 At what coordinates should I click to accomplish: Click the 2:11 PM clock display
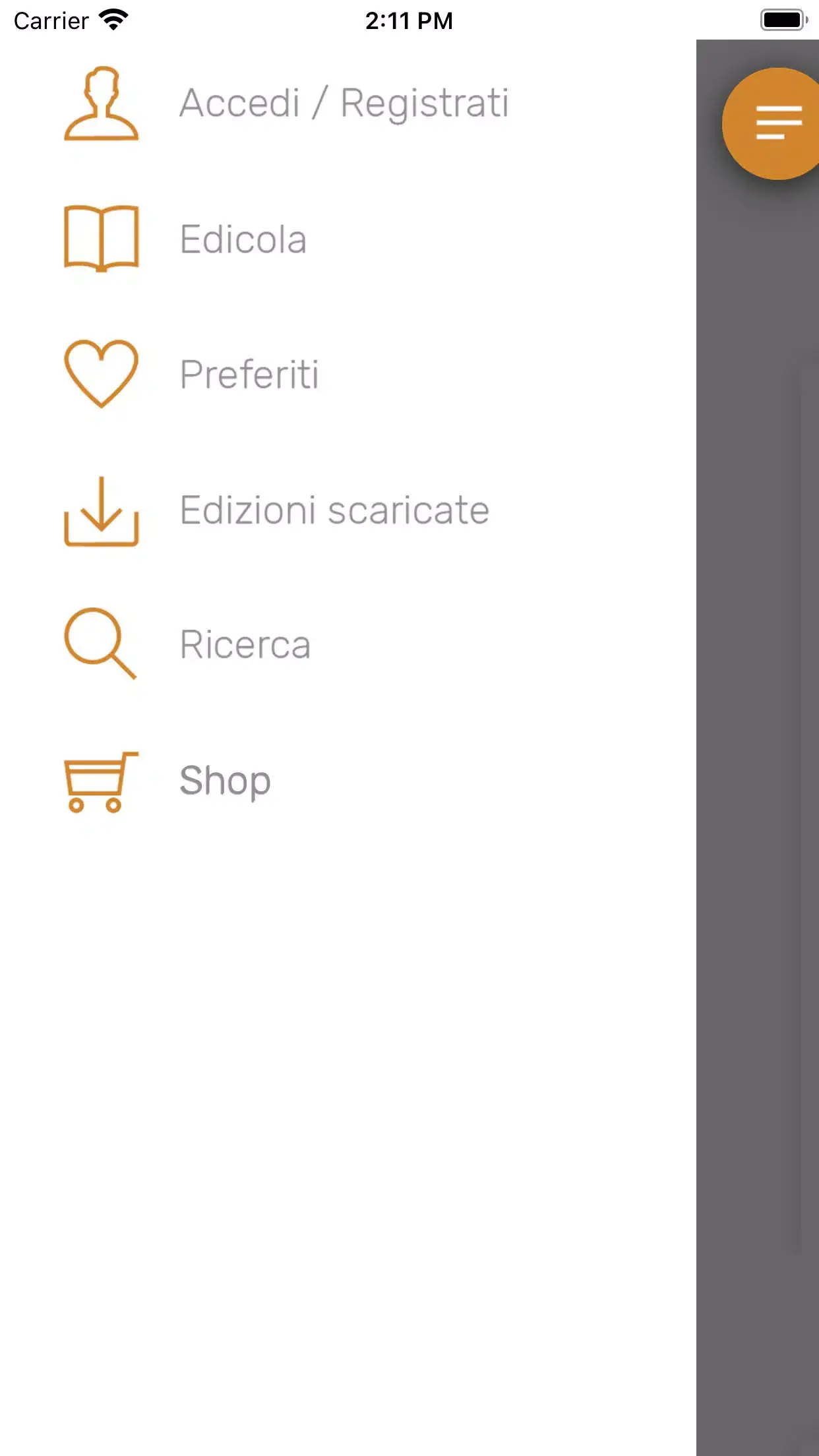pyautogui.click(x=409, y=20)
